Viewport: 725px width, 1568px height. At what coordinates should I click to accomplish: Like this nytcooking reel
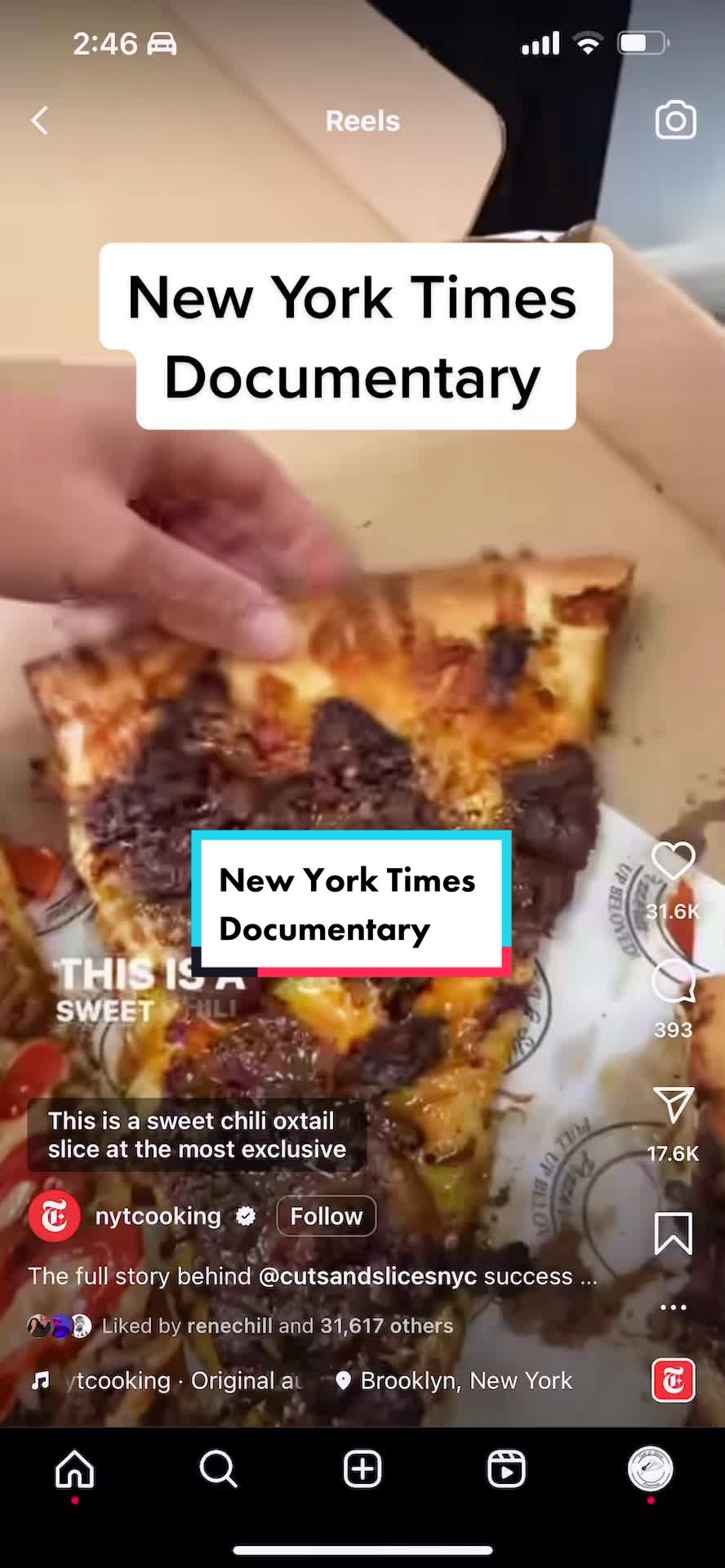673,860
